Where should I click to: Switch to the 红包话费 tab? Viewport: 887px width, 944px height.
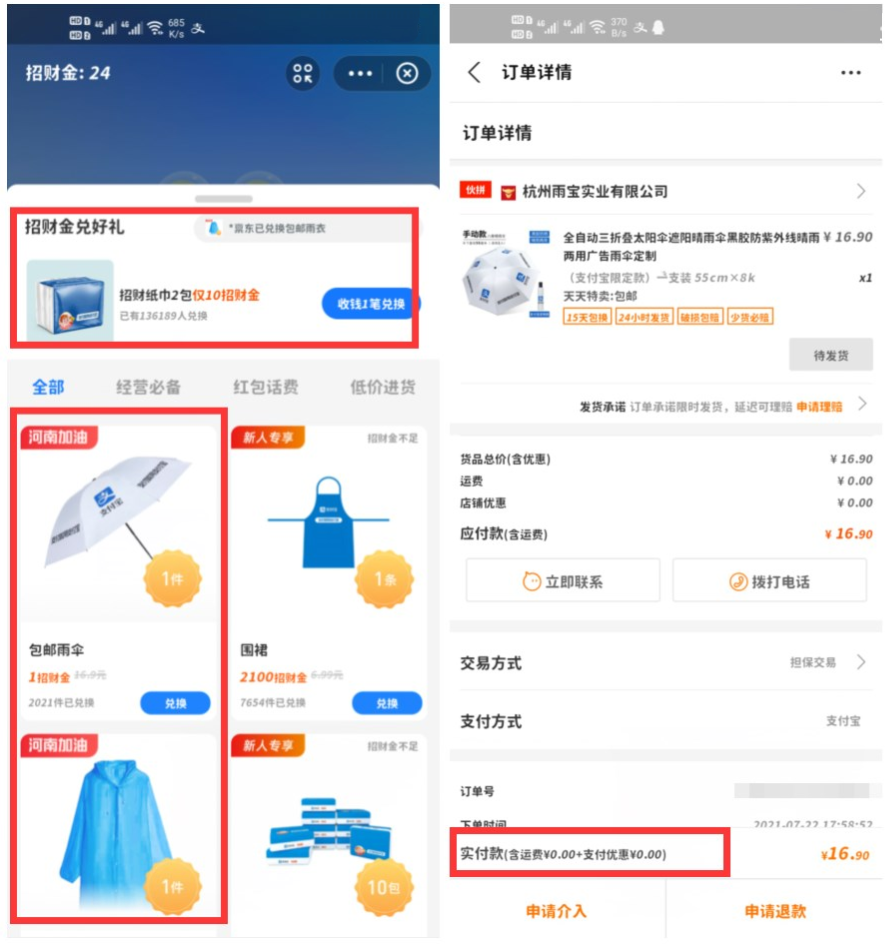coord(266,387)
